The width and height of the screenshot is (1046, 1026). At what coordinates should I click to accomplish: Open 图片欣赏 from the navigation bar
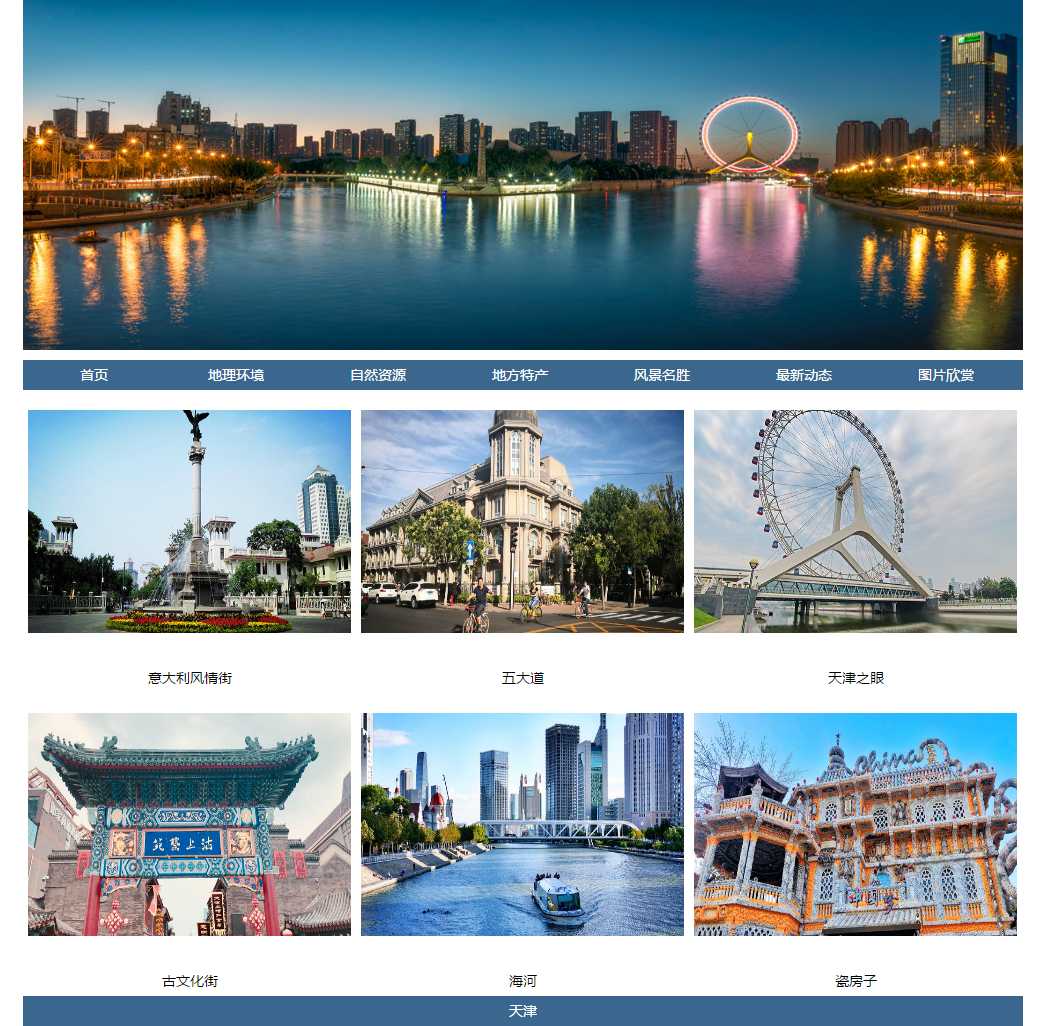point(946,375)
